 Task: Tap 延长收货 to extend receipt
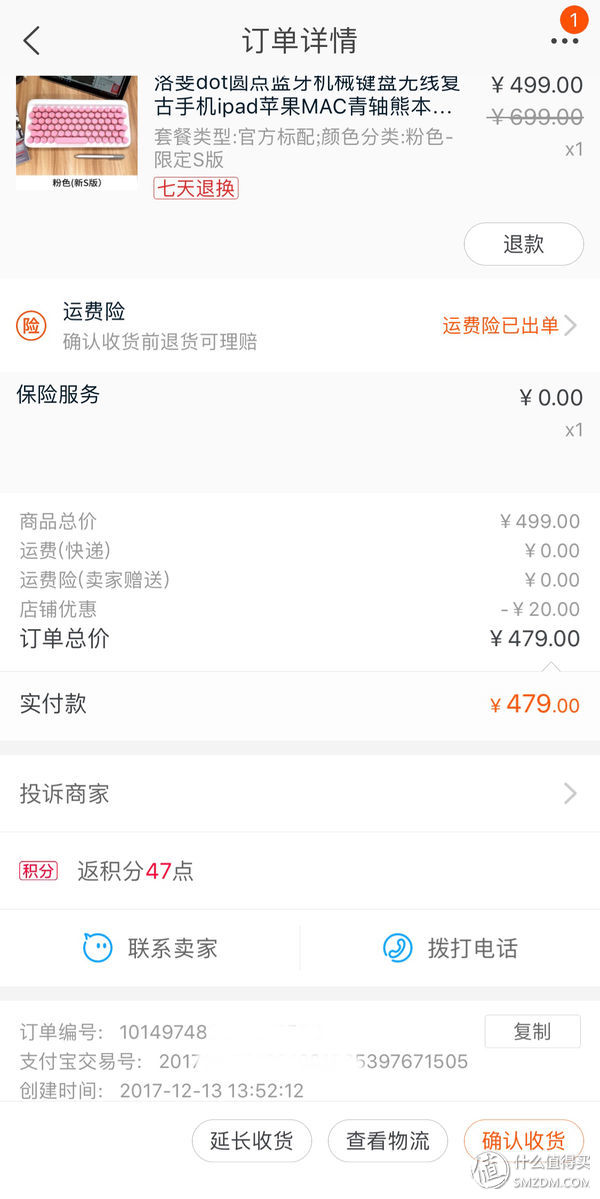point(251,1141)
